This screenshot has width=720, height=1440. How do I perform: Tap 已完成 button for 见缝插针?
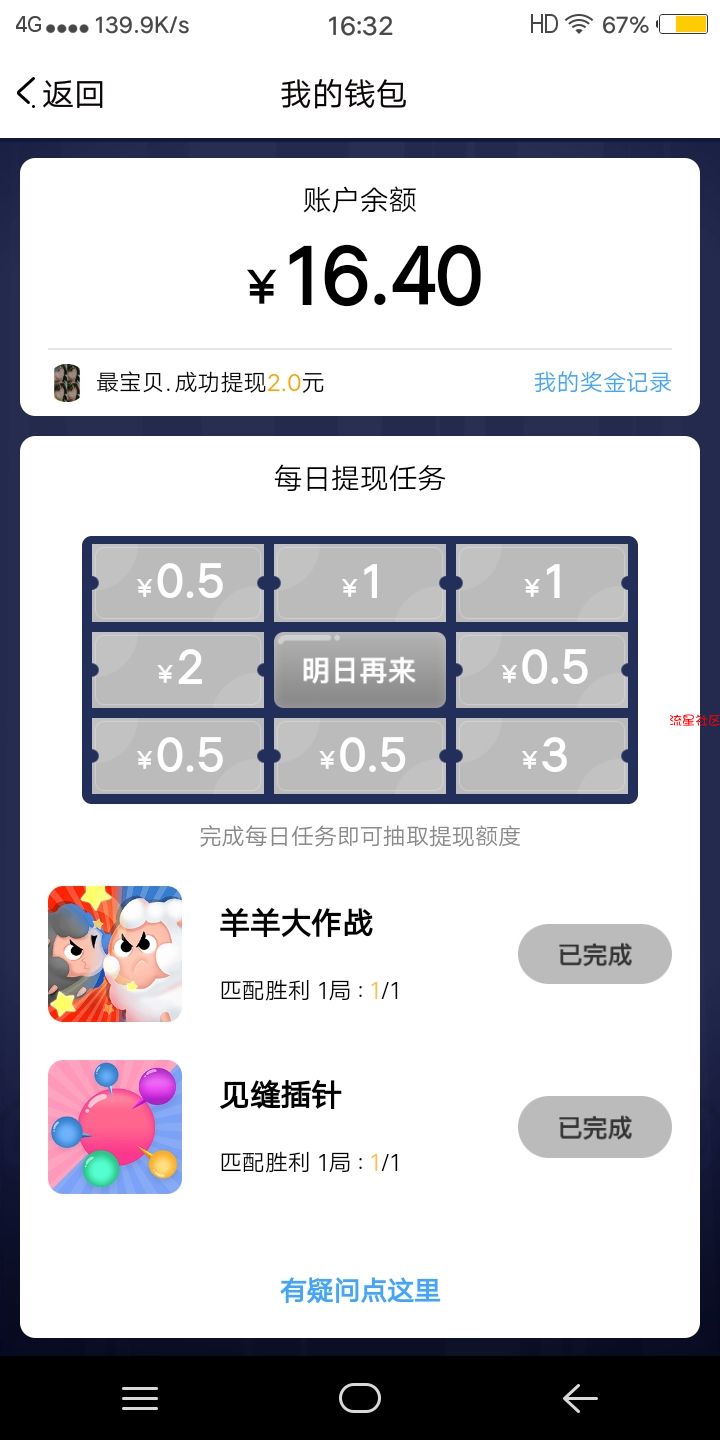click(x=594, y=1127)
